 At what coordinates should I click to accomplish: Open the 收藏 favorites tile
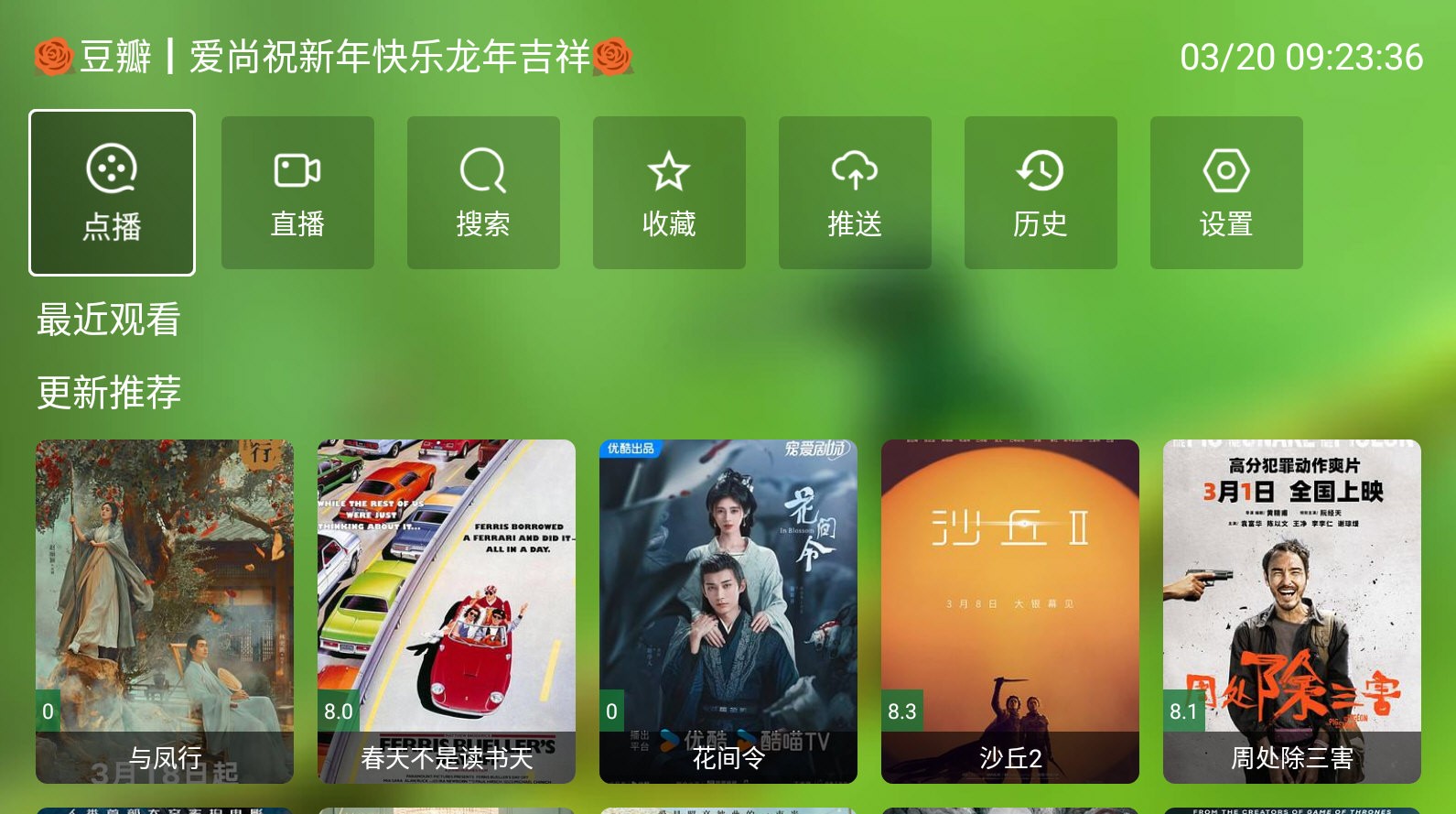pos(669,192)
